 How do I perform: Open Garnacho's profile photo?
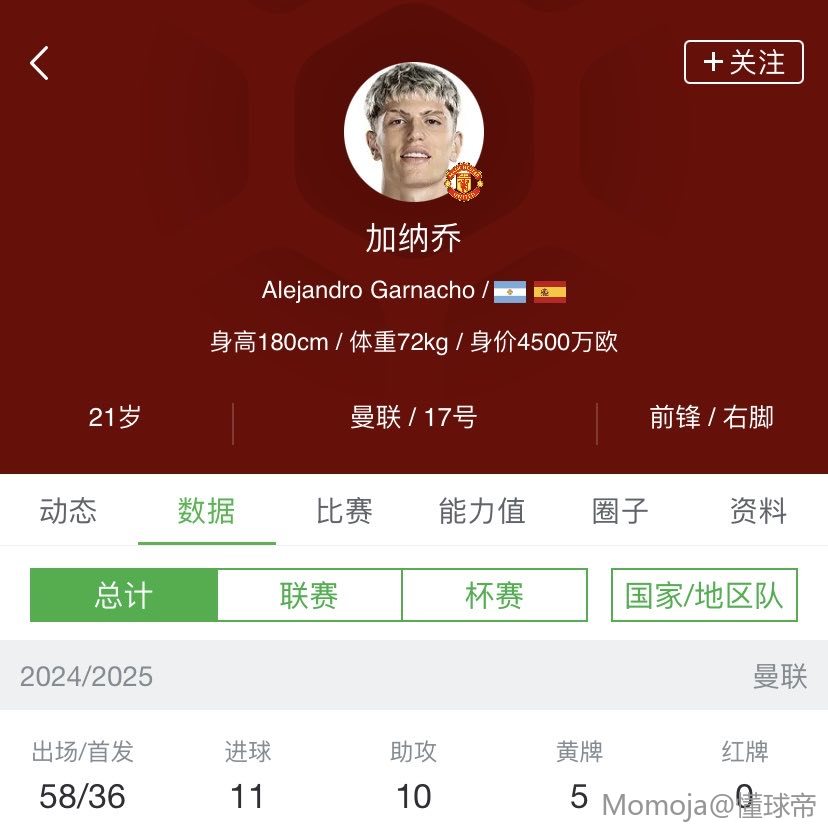[x=414, y=132]
